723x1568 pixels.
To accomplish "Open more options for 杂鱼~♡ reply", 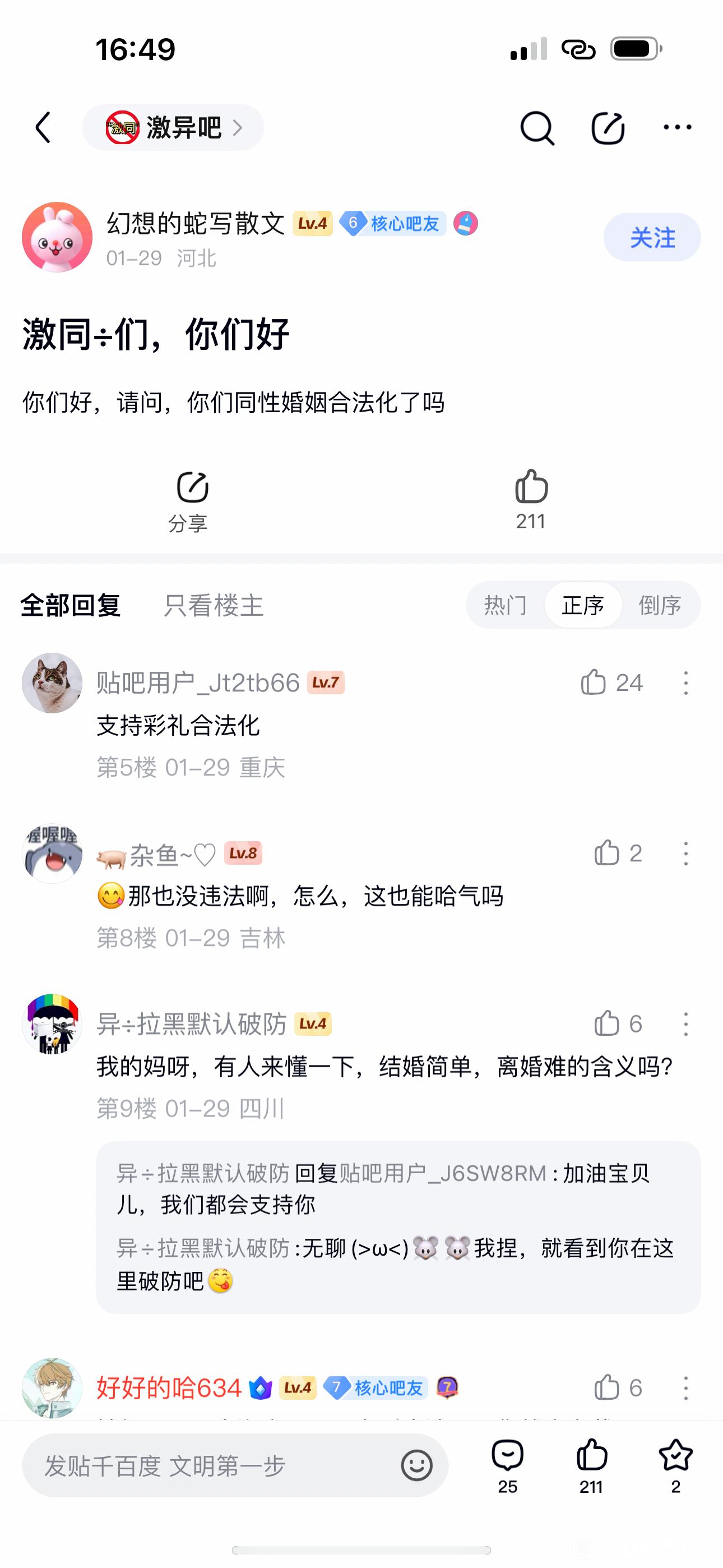I will [x=686, y=854].
